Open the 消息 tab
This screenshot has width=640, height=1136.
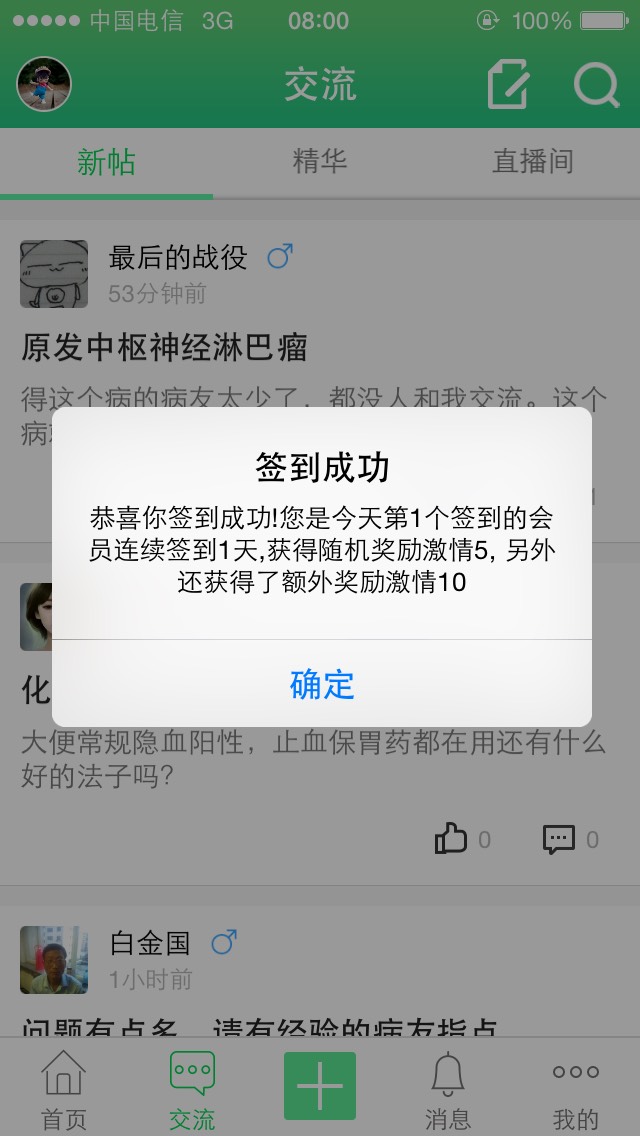point(447,1090)
